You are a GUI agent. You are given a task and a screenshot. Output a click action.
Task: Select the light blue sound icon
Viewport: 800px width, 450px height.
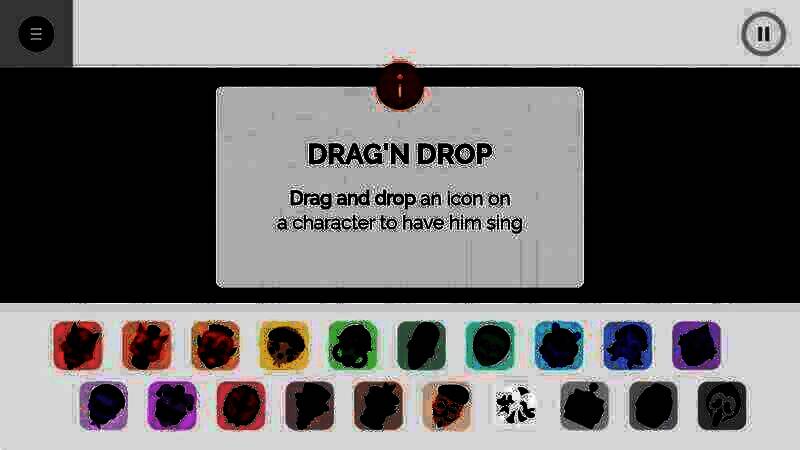[558, 346]
